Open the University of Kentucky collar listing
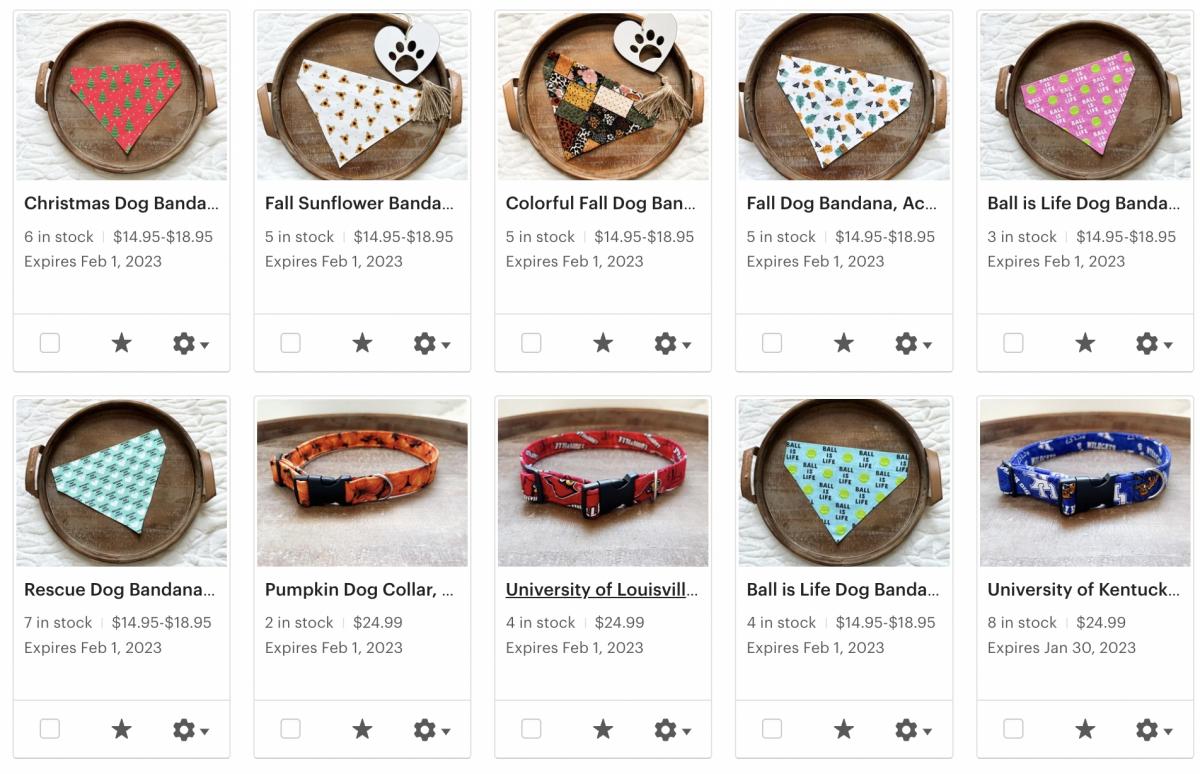This screenshot has height=774, width=1200. (x=1083, y=589)
